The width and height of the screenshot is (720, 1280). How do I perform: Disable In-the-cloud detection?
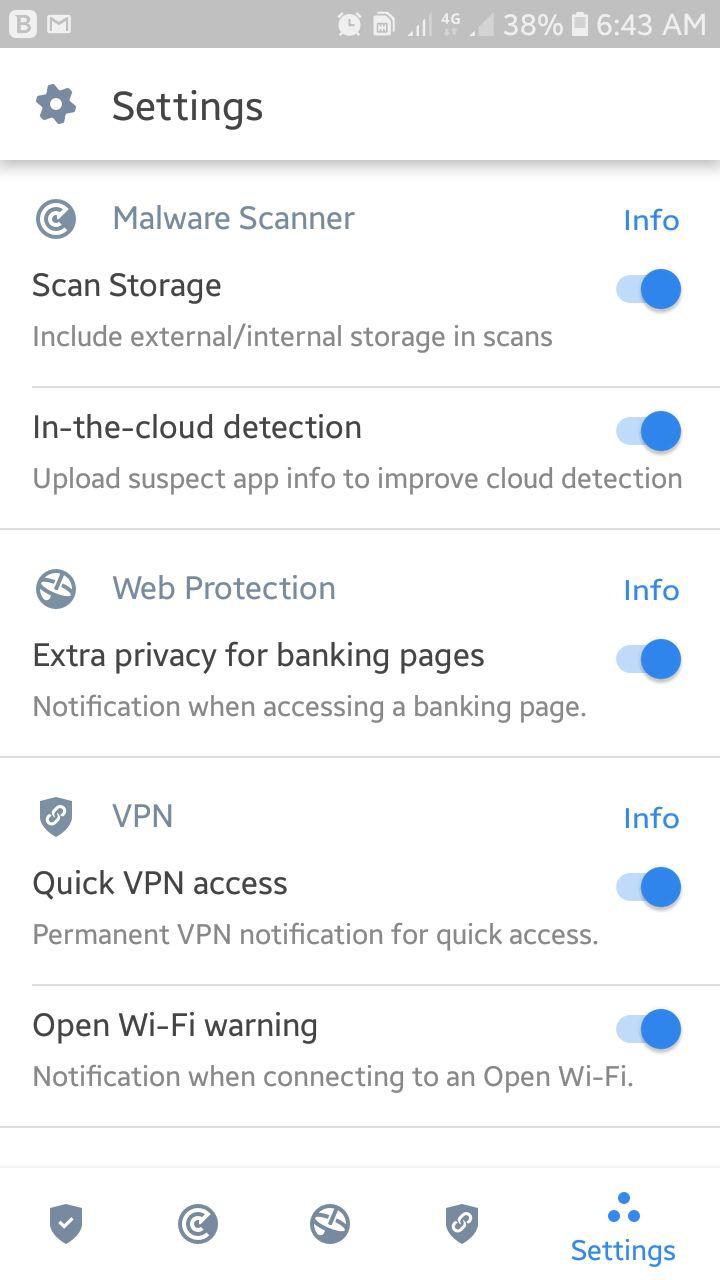(648, 431)
